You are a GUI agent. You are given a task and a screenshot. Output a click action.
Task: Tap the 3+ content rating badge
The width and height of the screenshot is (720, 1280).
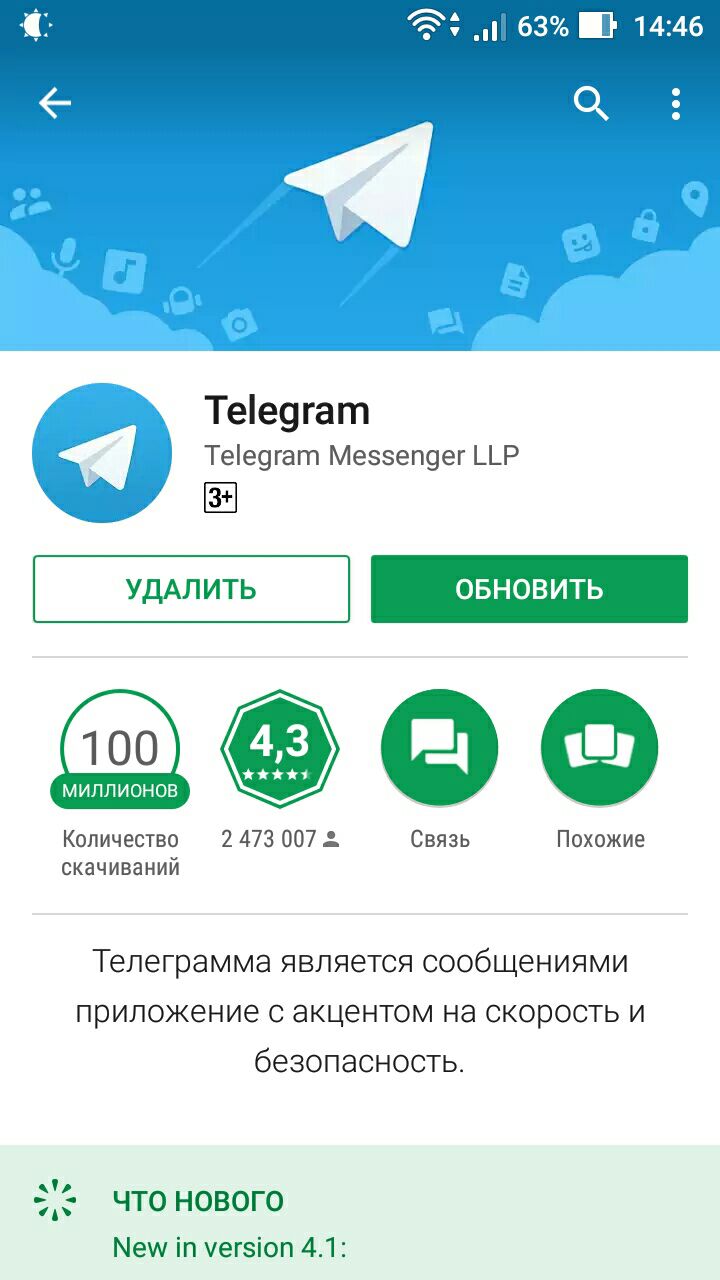tap(220, 497)
